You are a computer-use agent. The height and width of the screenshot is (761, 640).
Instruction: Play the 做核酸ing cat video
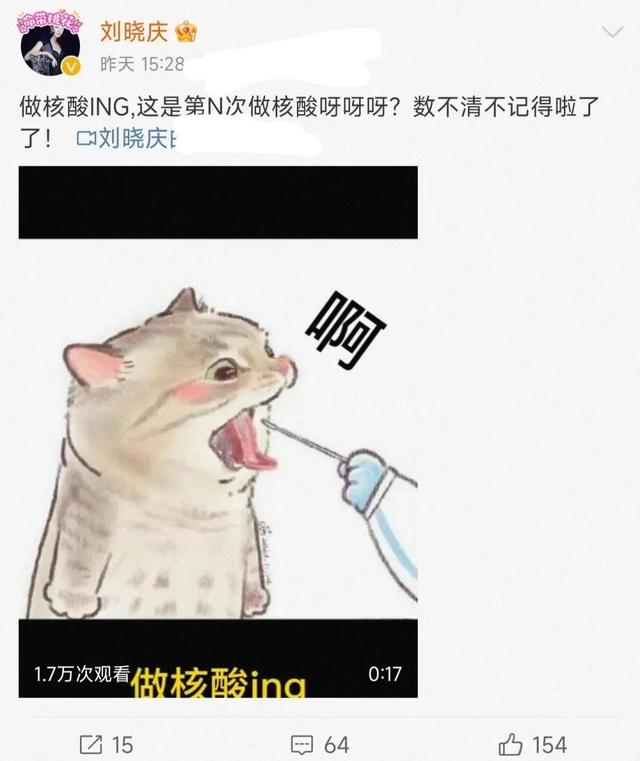pos(218,431)
